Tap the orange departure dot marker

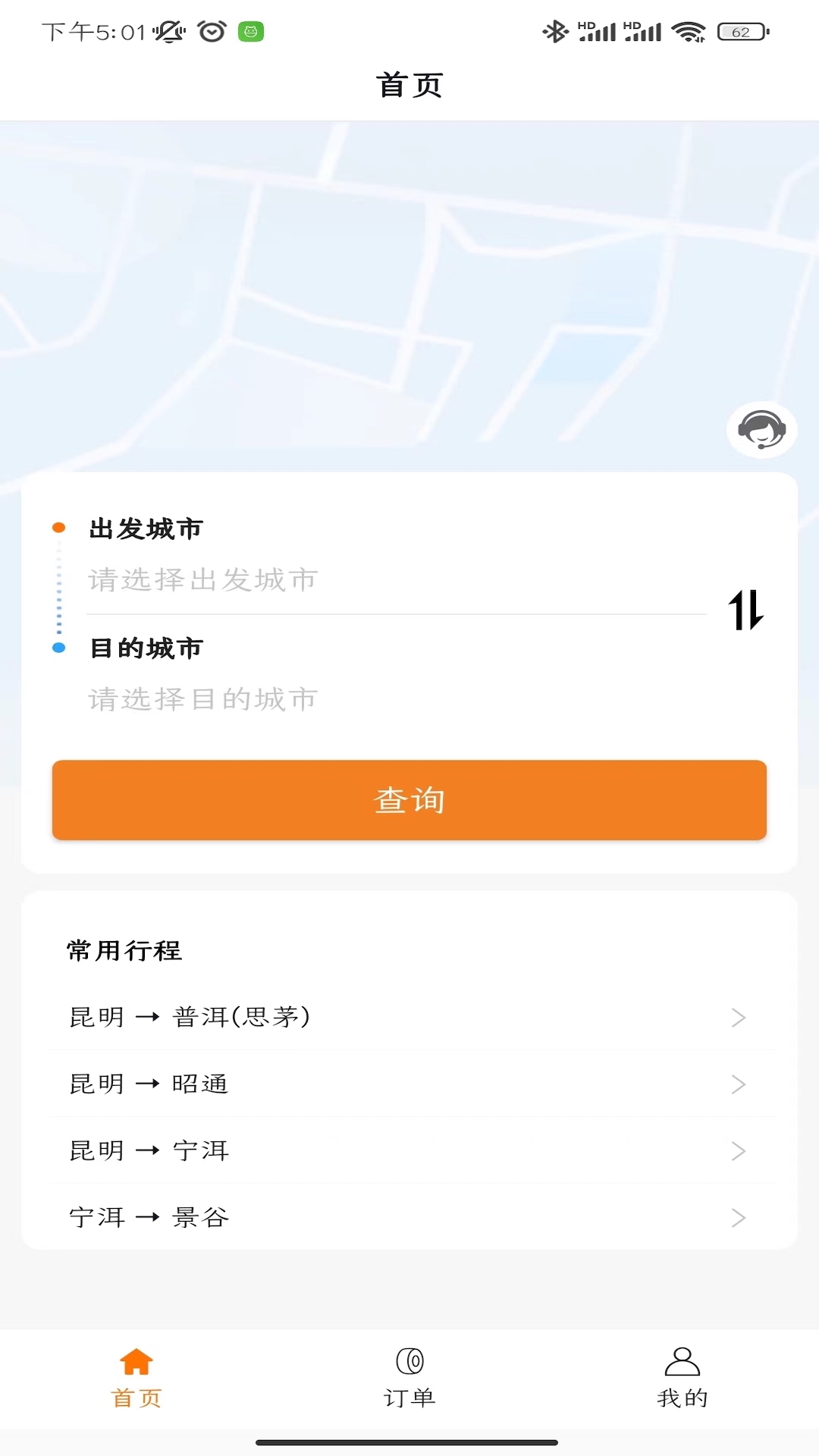[x=58, y=526]
